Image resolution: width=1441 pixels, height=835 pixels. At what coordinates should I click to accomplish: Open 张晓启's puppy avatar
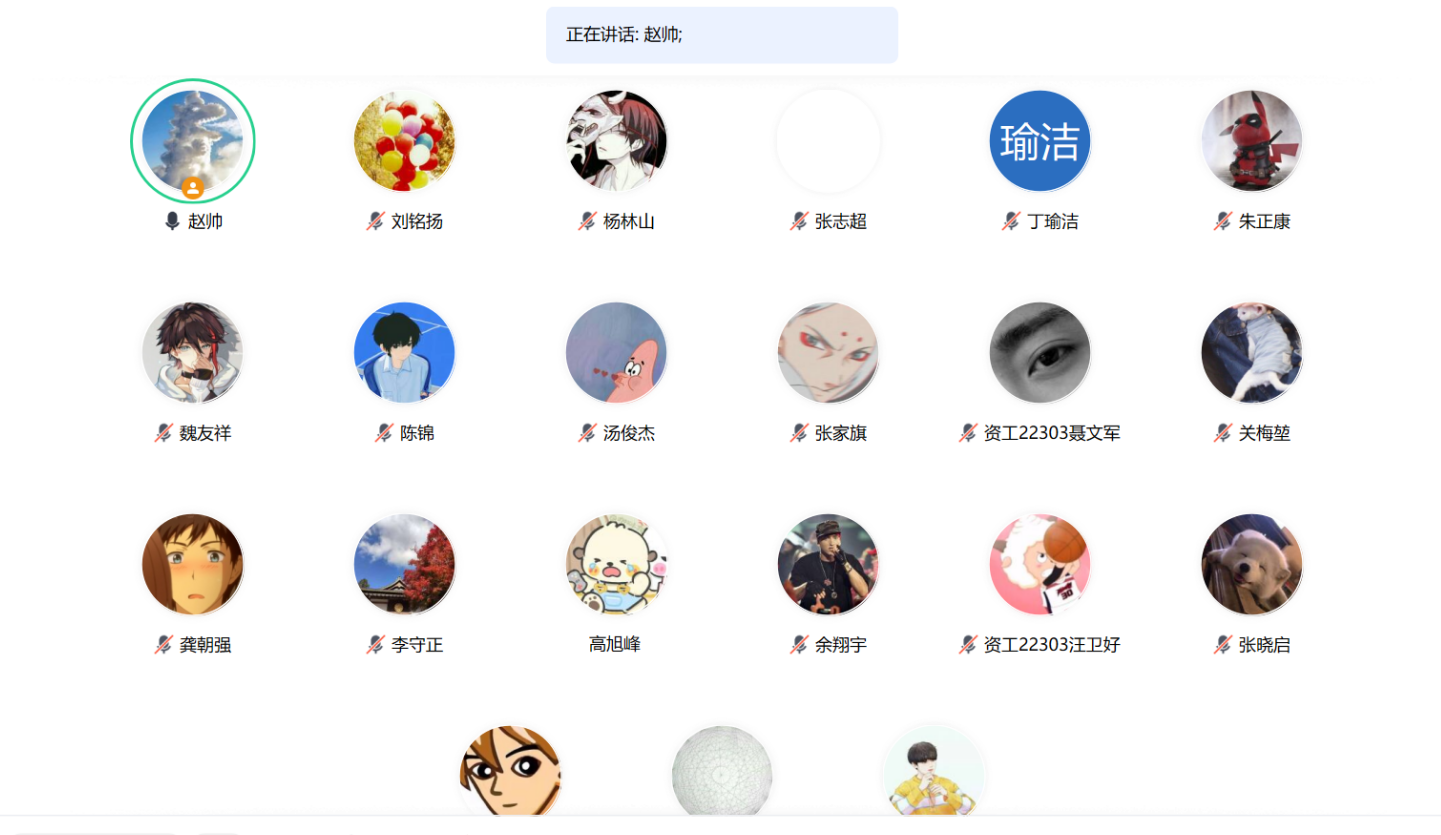pyautogui.click(x=1252, y=565)
